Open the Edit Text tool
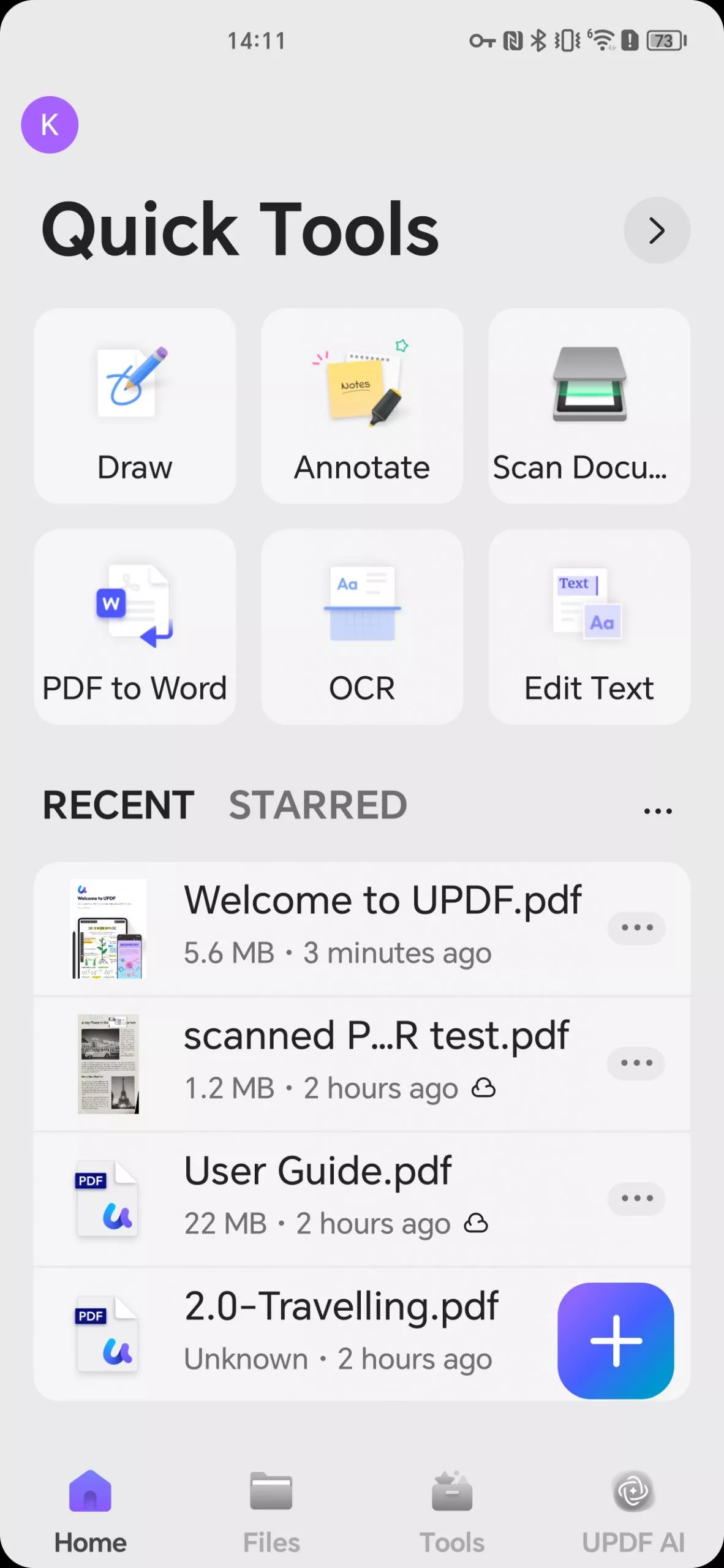The height and width of the screenshot is (1568, 724). pos(589,627)
